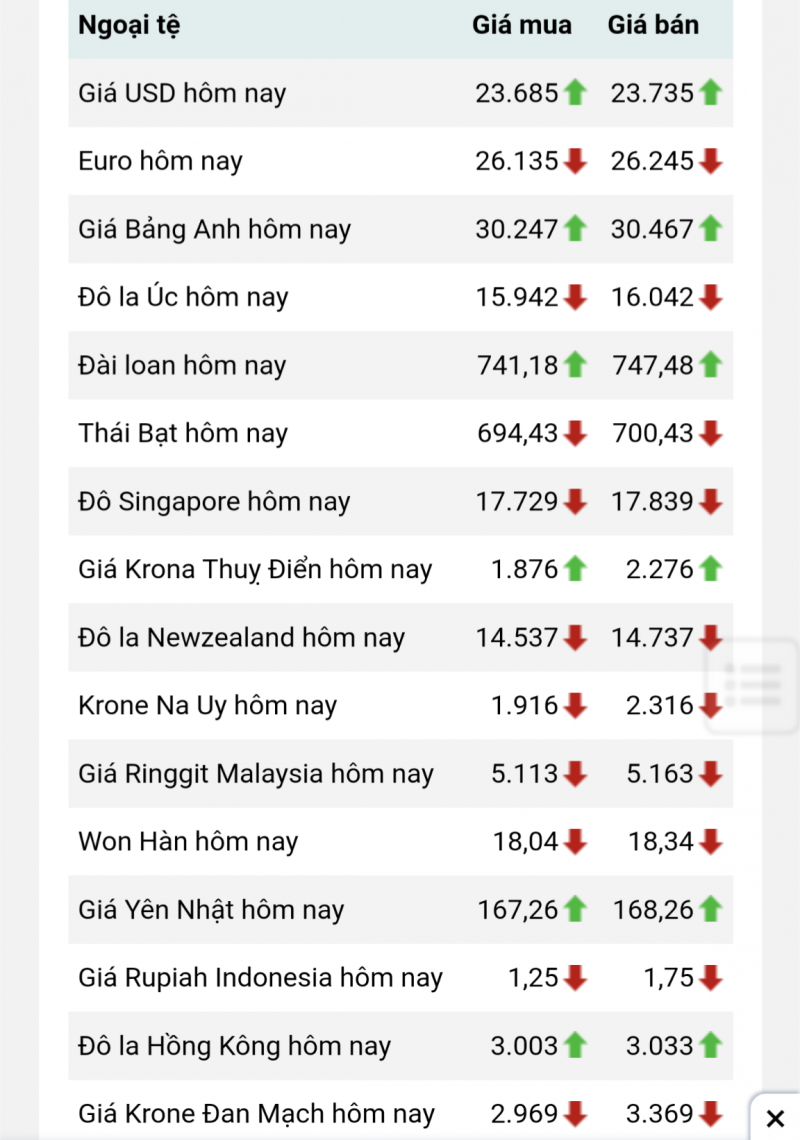Open the floating table of contents button

point(753,685)
